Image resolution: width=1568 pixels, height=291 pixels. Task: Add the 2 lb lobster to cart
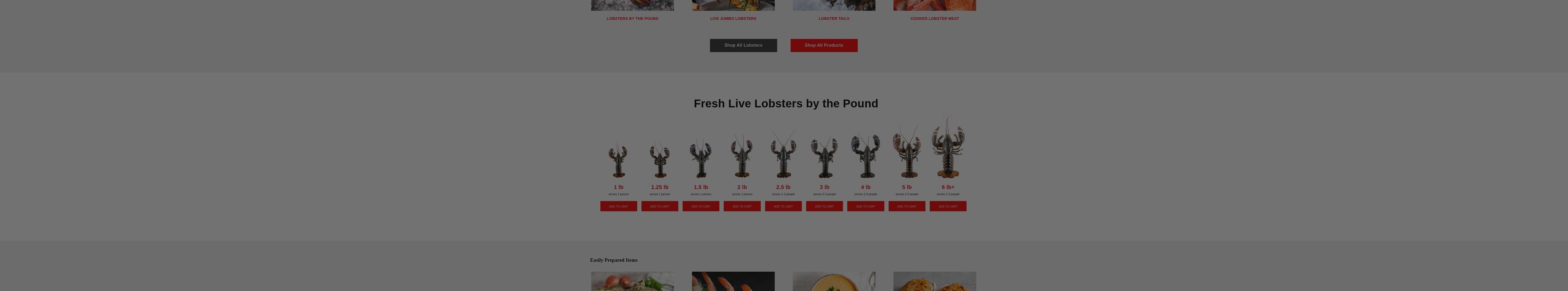pos(742,206)
